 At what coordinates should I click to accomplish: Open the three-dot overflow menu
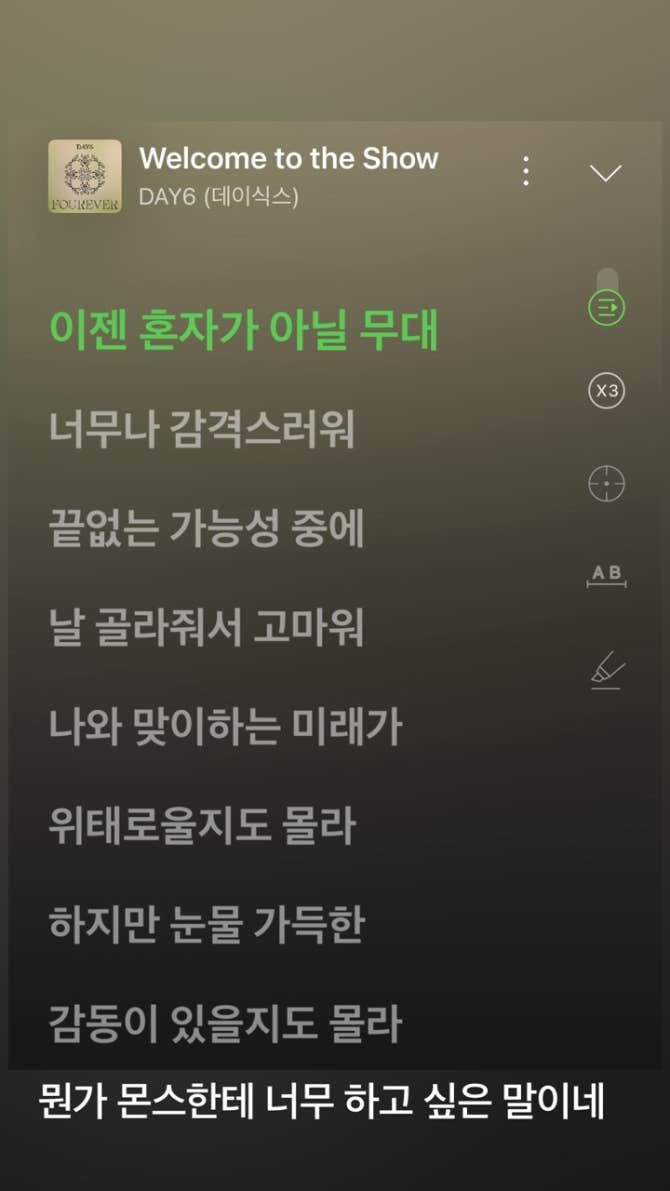(526, 172)
